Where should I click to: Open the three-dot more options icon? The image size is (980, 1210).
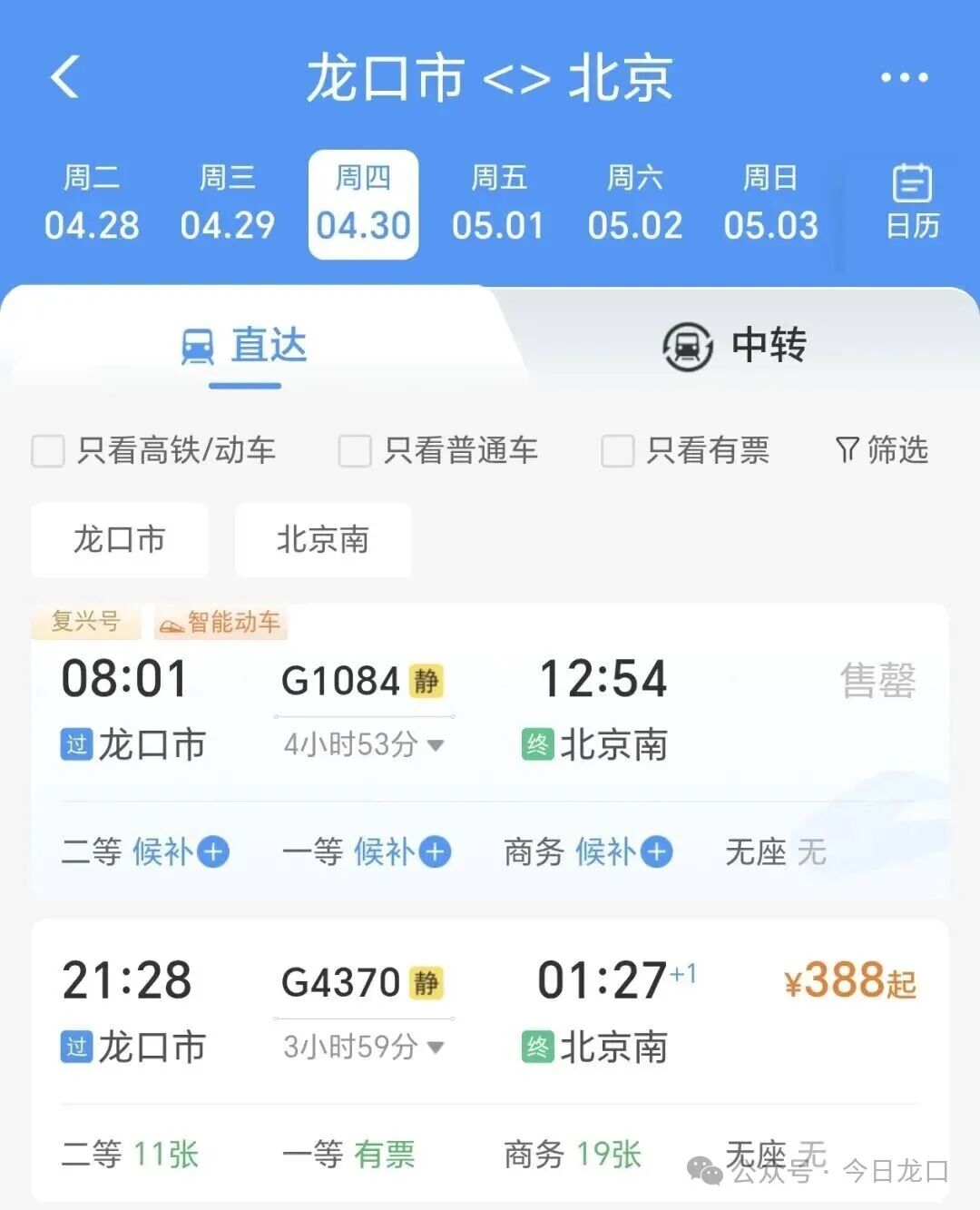(x=905, y=79)
